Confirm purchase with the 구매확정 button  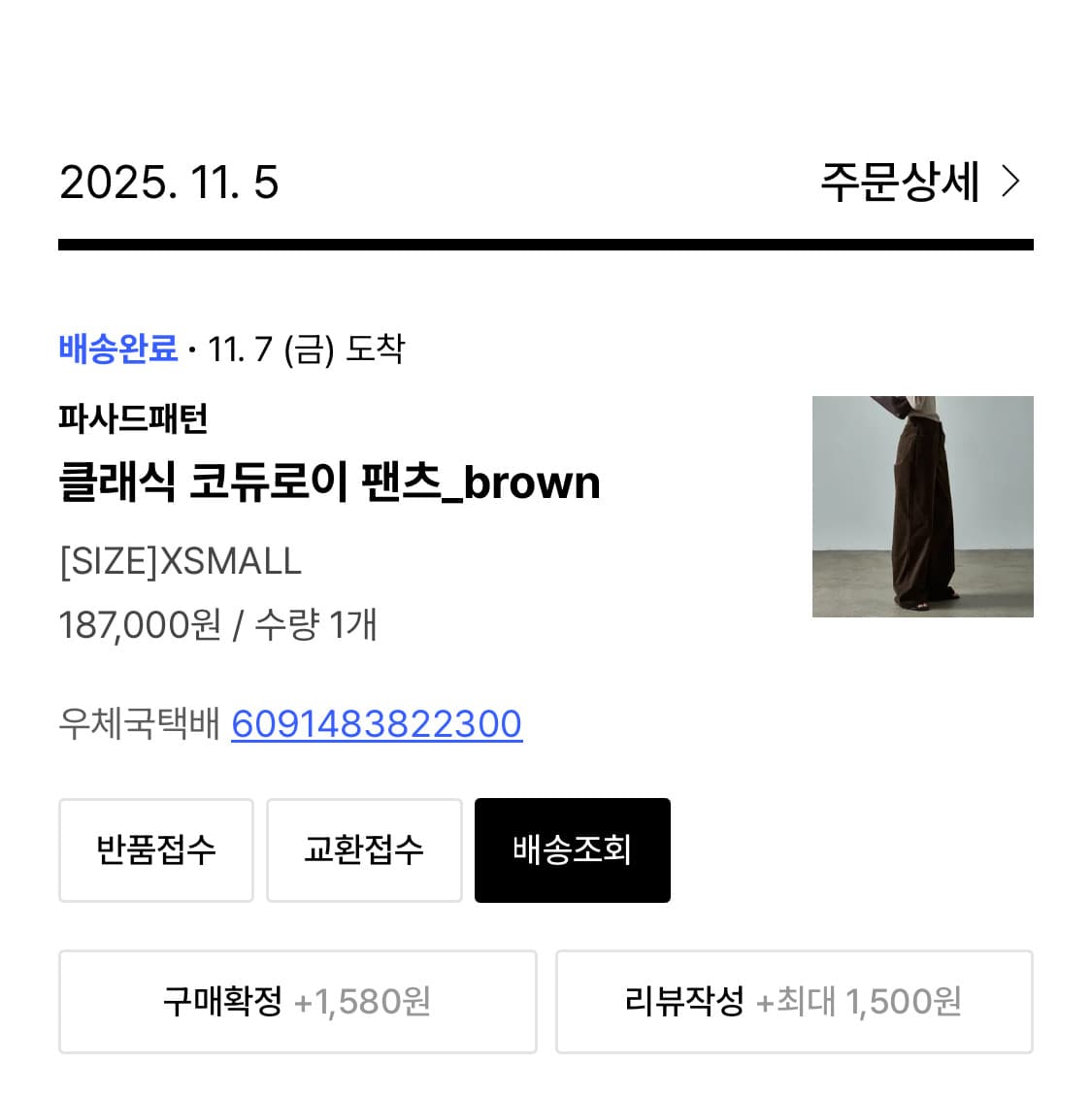[297, 1001]
